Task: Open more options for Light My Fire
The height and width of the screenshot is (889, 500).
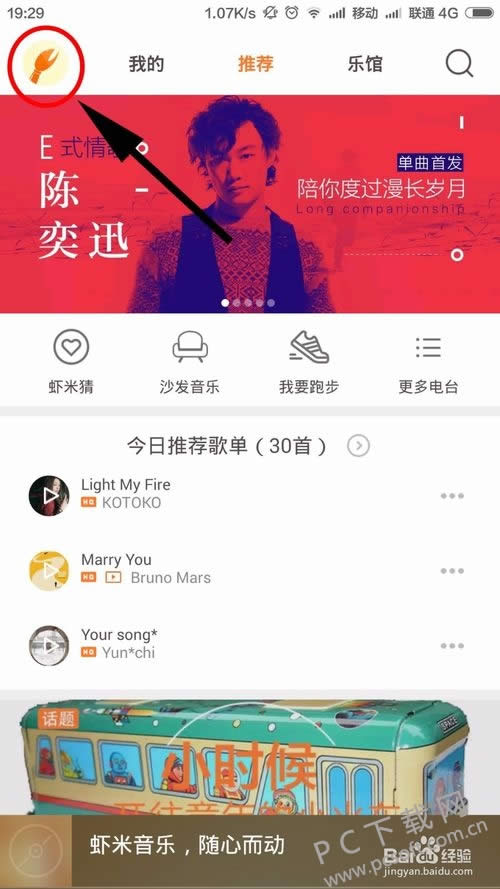Action: coord(452,496)
